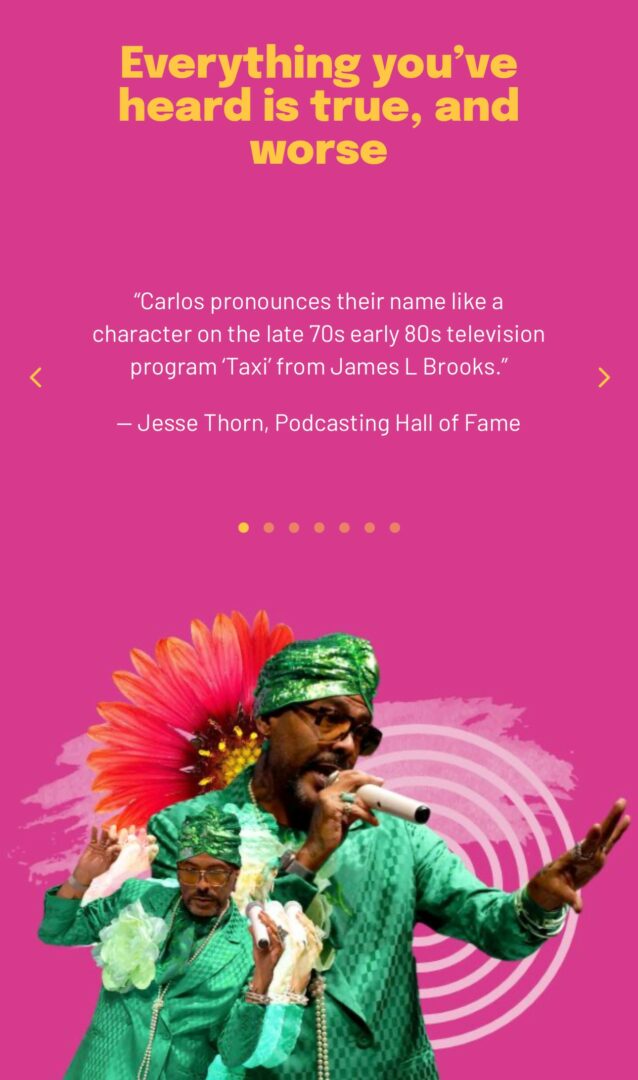Image resolution: width=638 pixels, height=1080 pixels.
Task: Select the first carousel dot
Action: pos(243,527)
